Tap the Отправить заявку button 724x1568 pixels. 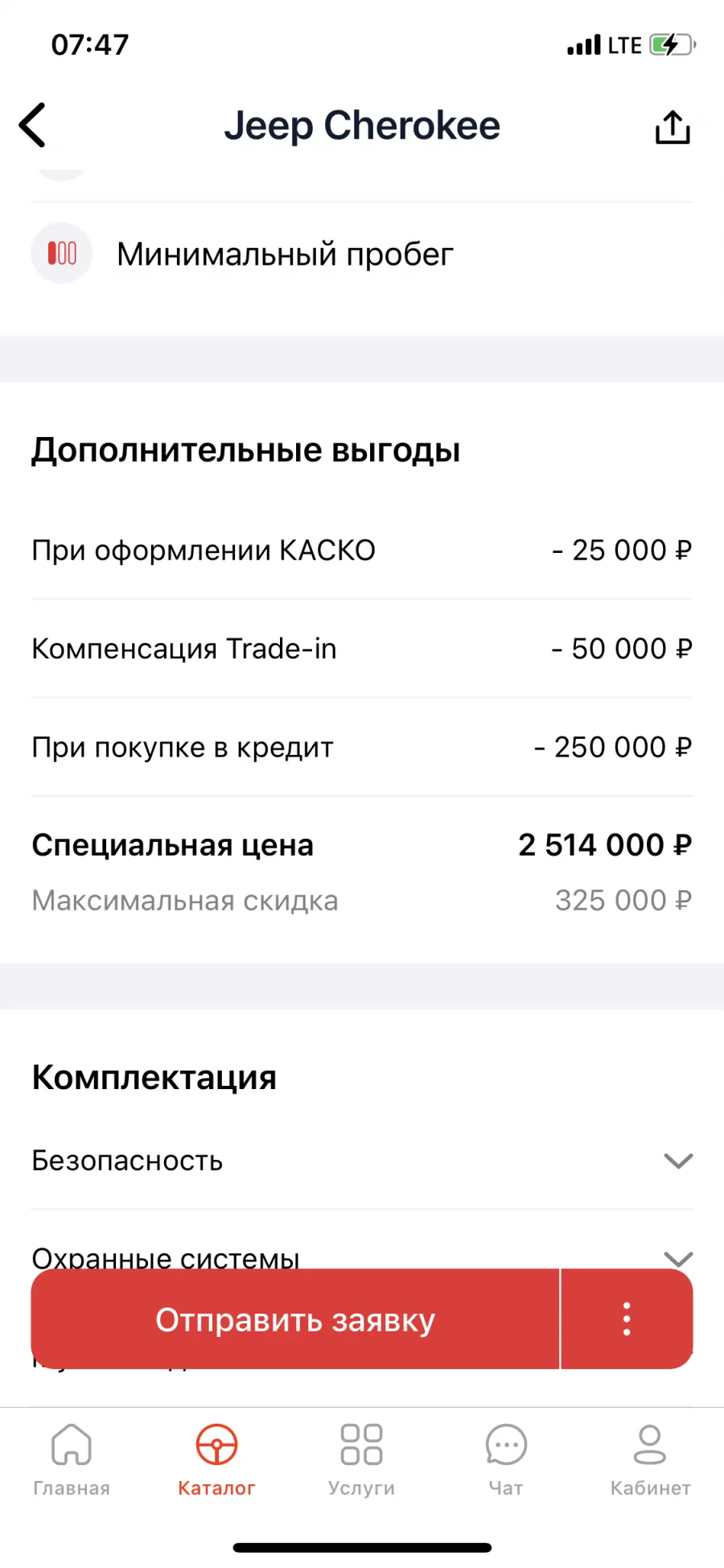295,1319
